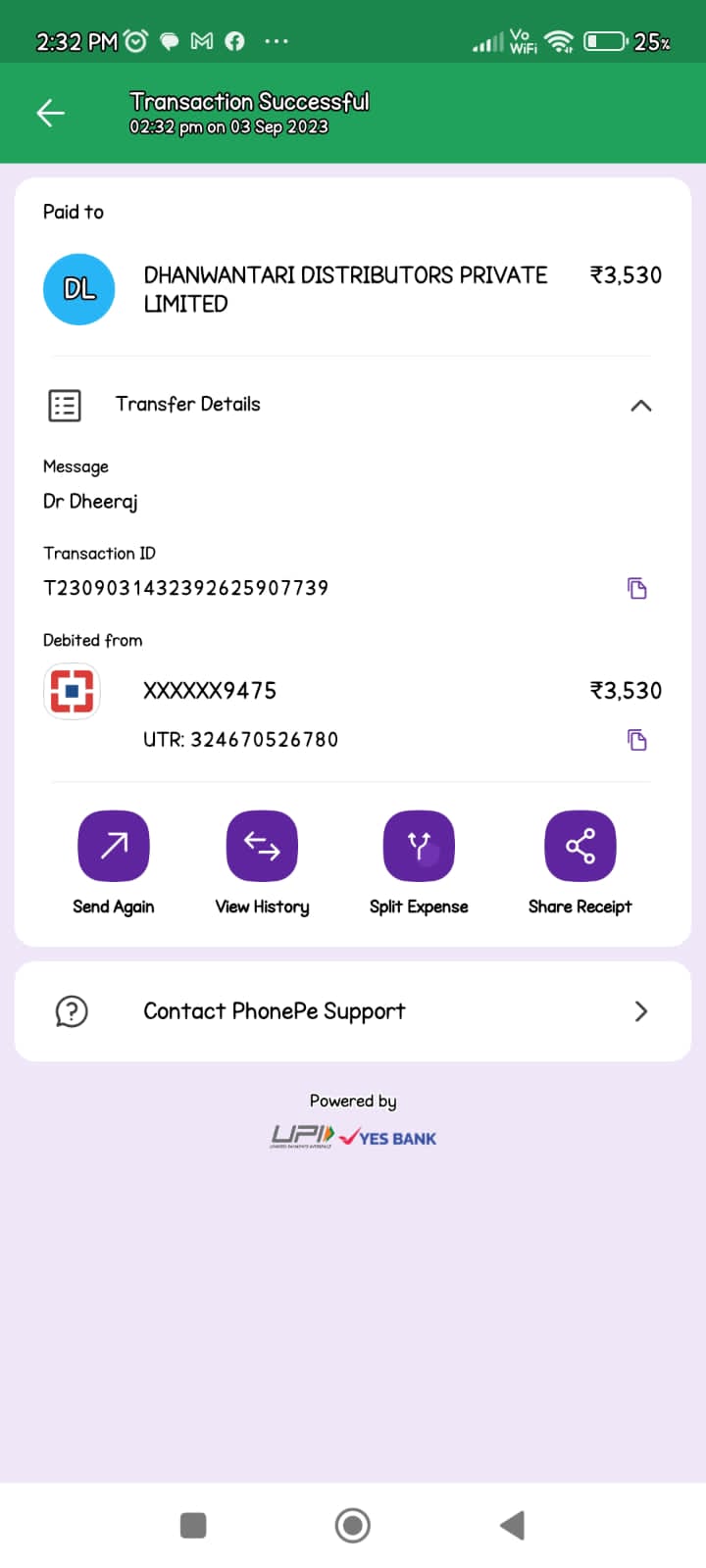
Task: Open Contact PhonePe Support
Action: point(353,1011)
